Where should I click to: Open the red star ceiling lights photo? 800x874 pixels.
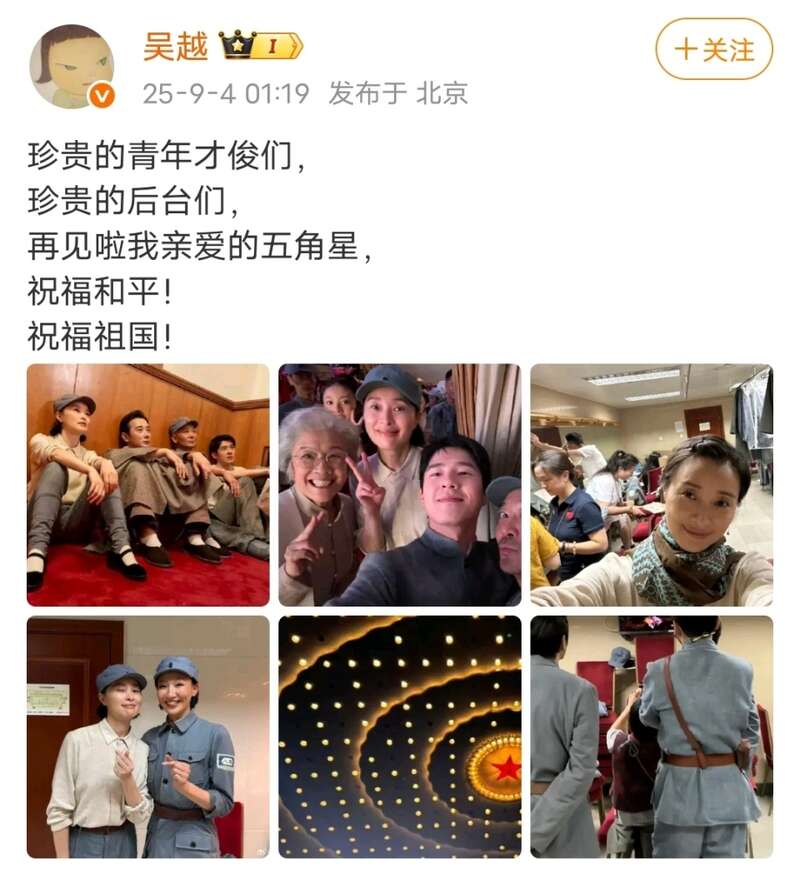399,737
